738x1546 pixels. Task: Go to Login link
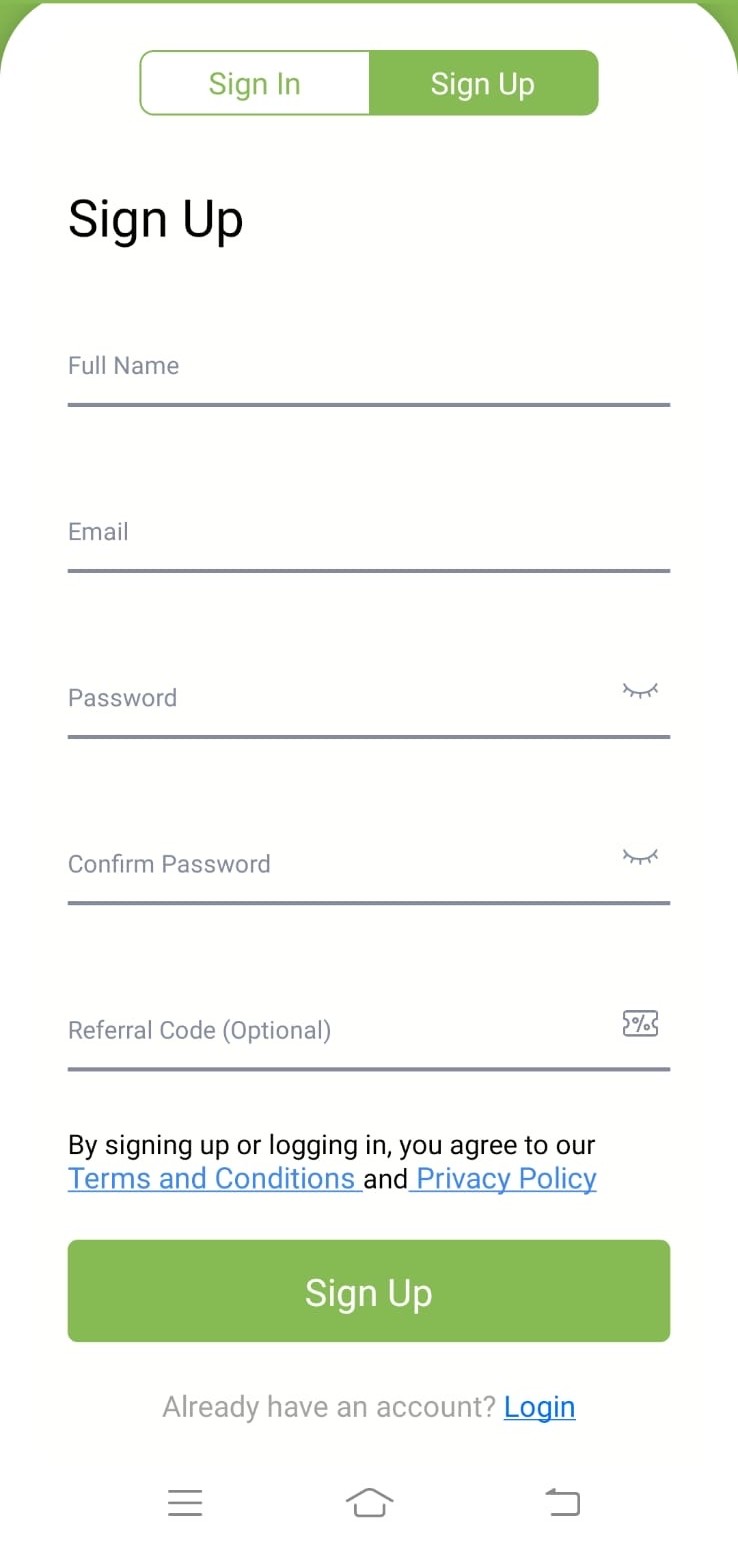click(x=539, y=1407)
